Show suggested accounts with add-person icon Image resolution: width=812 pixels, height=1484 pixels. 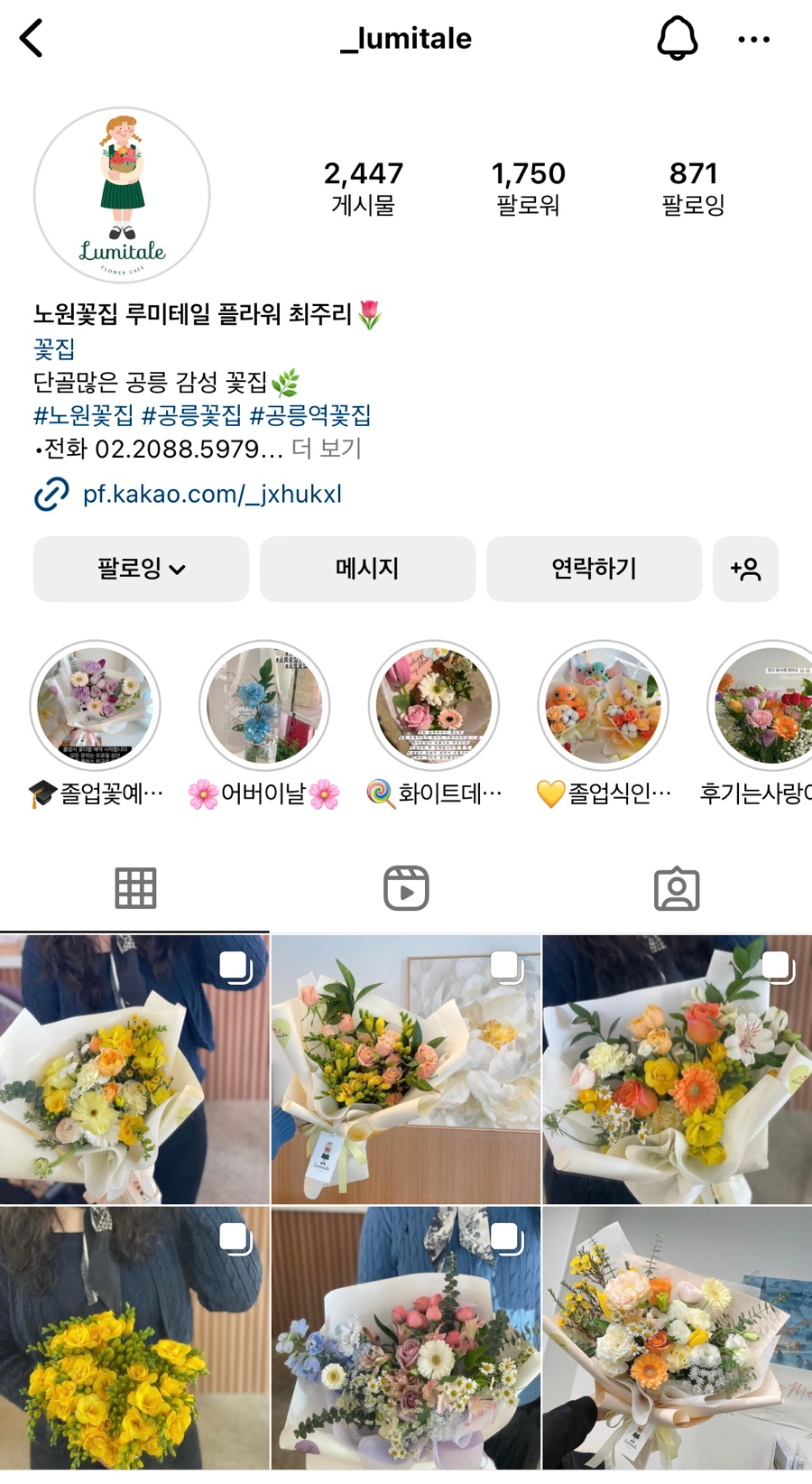click(745, 569)
